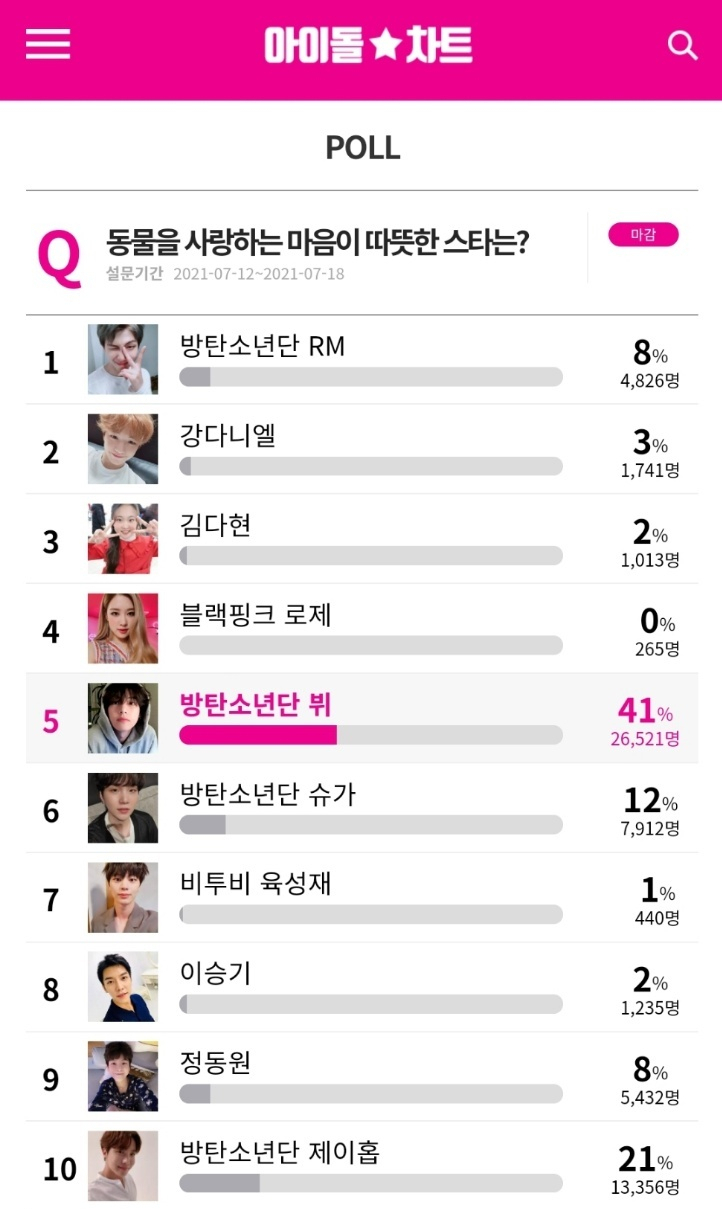Open the search icon
The height and width of the screenshot is (1209, 722).
[x=682, y=46]
